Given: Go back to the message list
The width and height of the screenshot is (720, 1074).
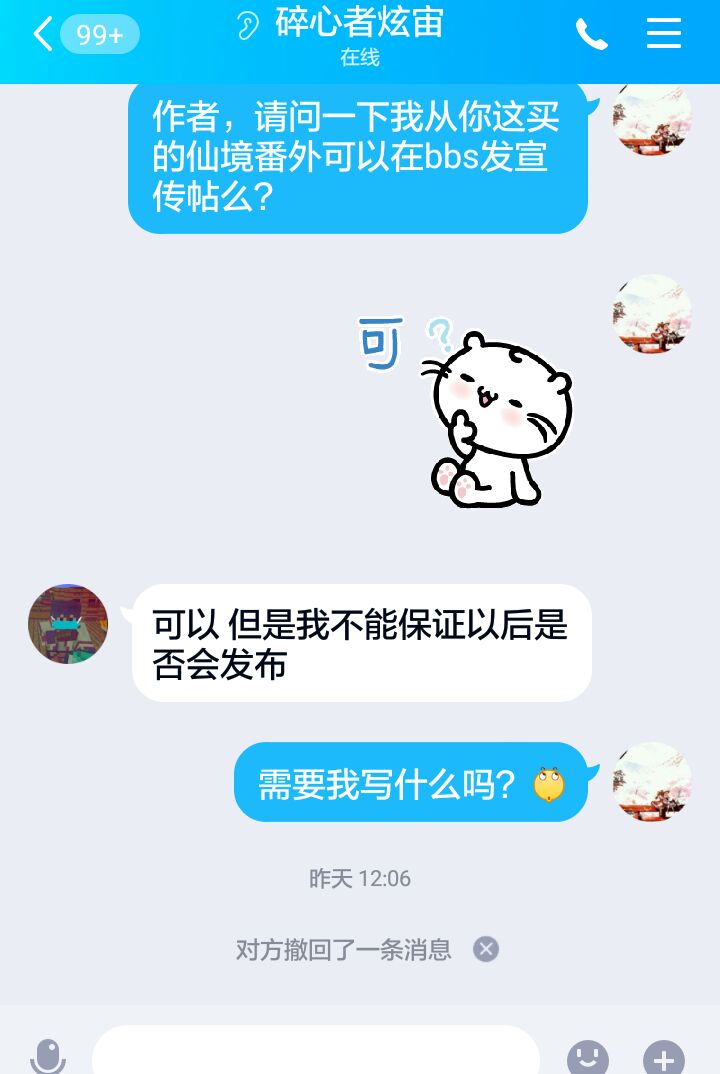Looking at the screenshot, I should click(44, 34).
